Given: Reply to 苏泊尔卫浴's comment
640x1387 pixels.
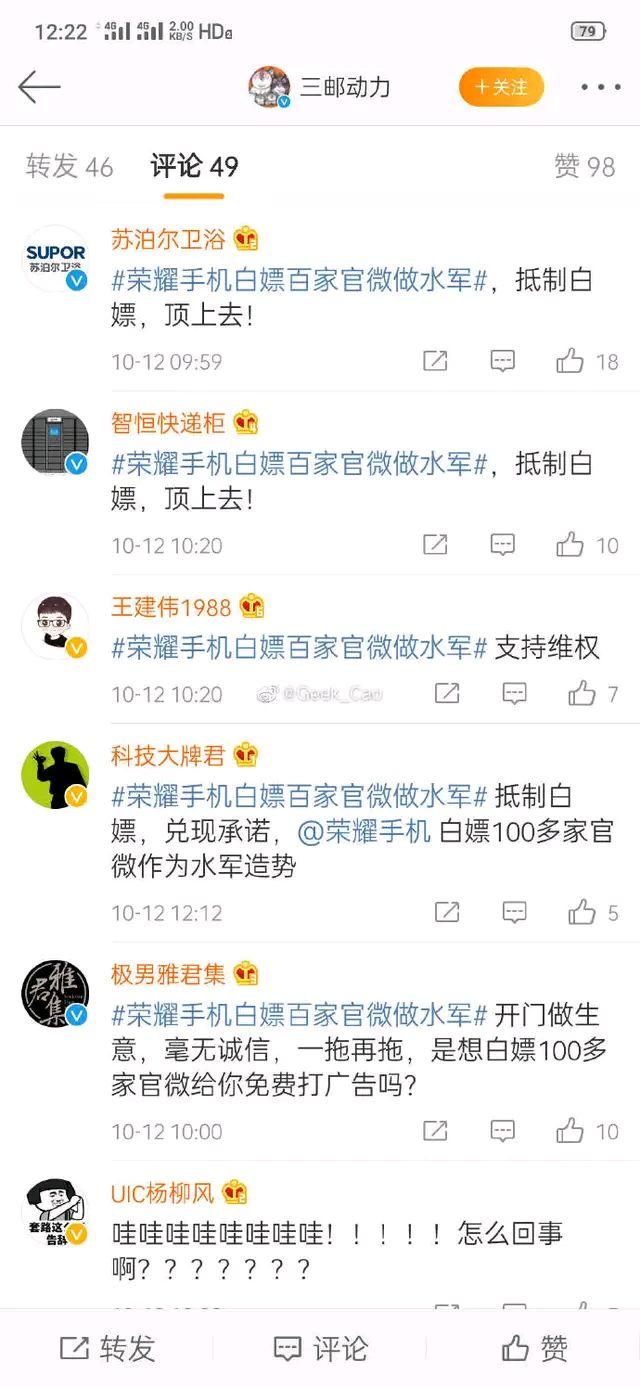Looking at the screenshot, I should (x=502, y=361).
